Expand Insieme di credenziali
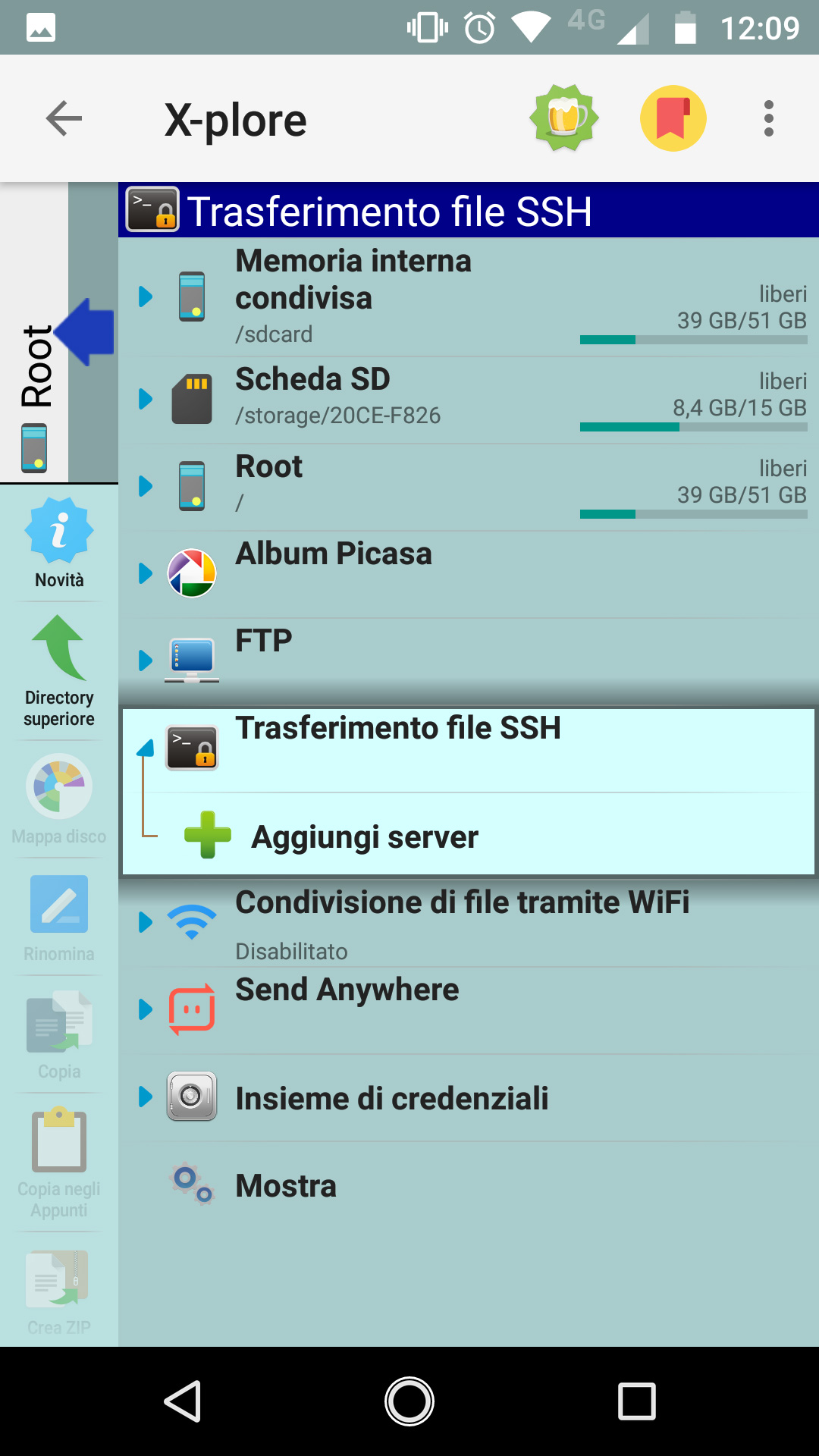Viewport: 819px width, 1456px height. click(x=146, y=1097)
